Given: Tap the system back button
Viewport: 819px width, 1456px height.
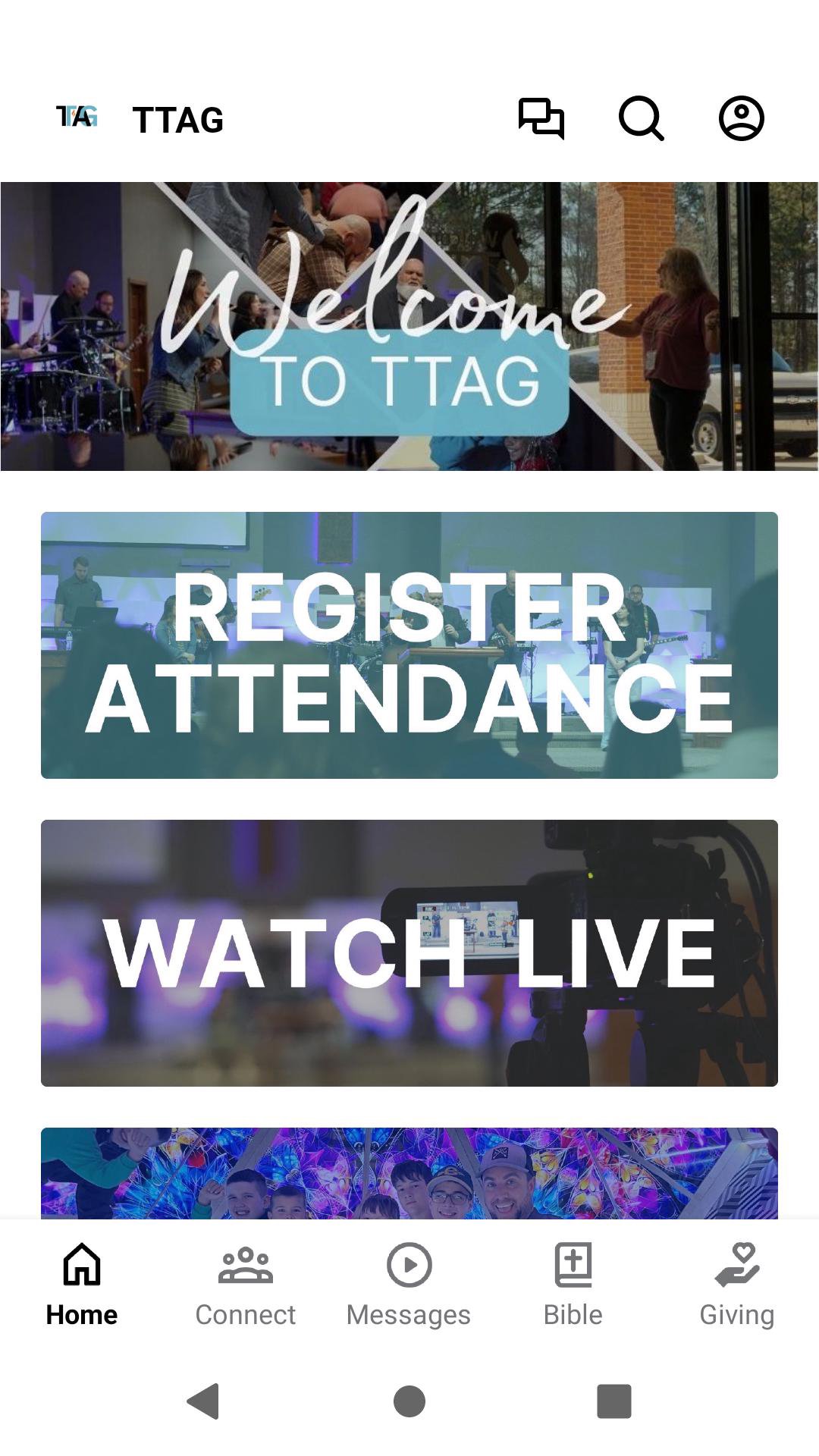Looking at the screenshot, I should [203, 1401].
